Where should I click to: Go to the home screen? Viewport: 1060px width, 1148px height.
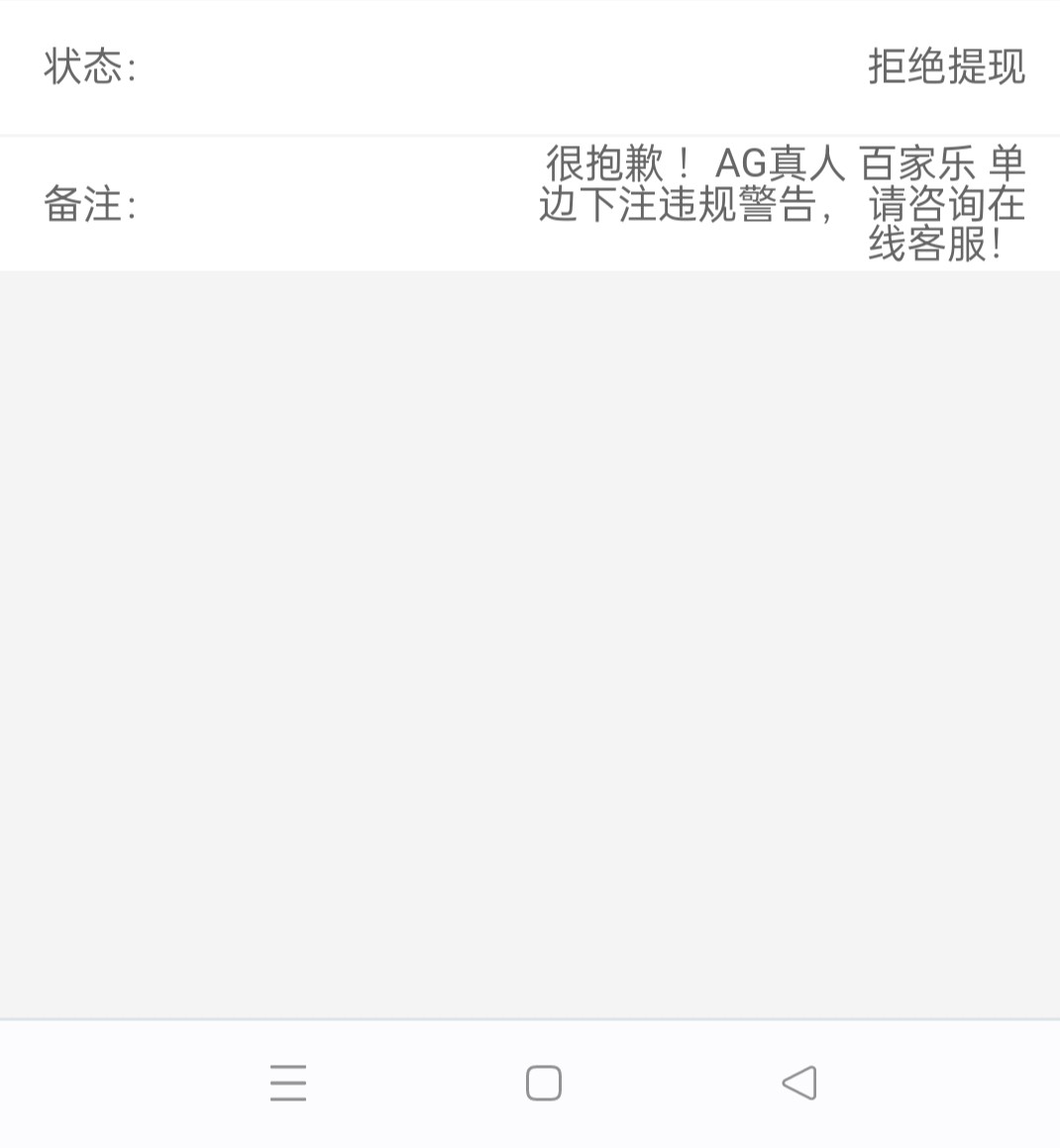(544, 1083)
